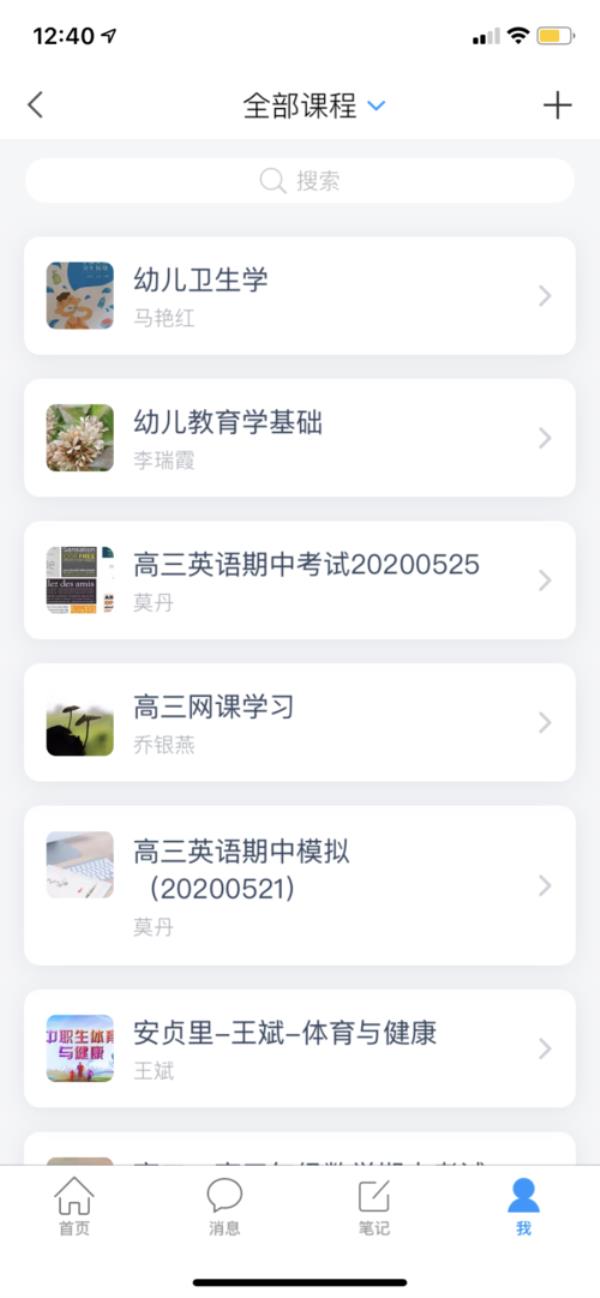Tap the plus icon to add a course
Screen dimensions: 600x1298
557,105
